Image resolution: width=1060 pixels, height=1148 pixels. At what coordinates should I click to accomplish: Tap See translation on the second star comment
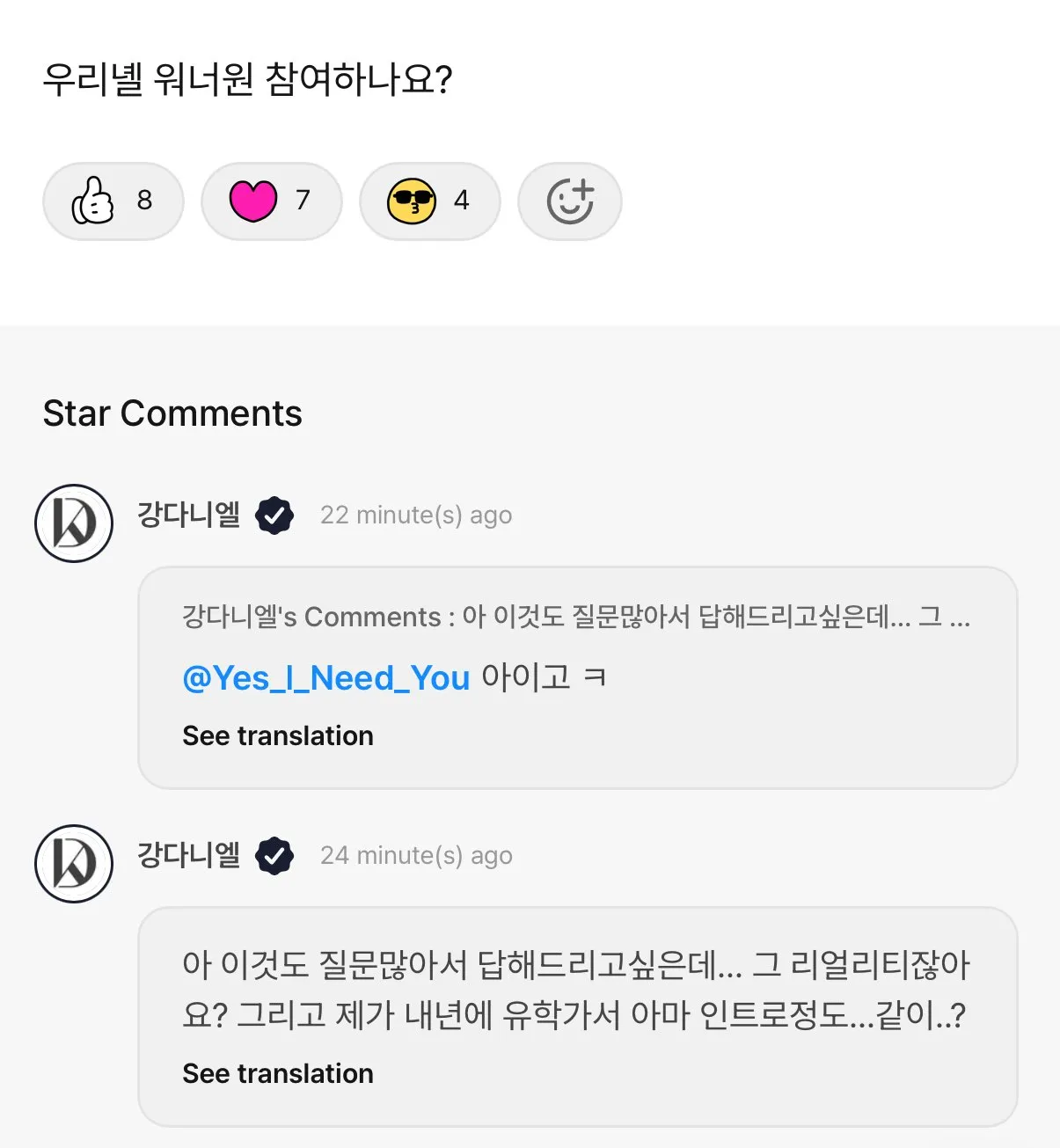pos(277,1073)
